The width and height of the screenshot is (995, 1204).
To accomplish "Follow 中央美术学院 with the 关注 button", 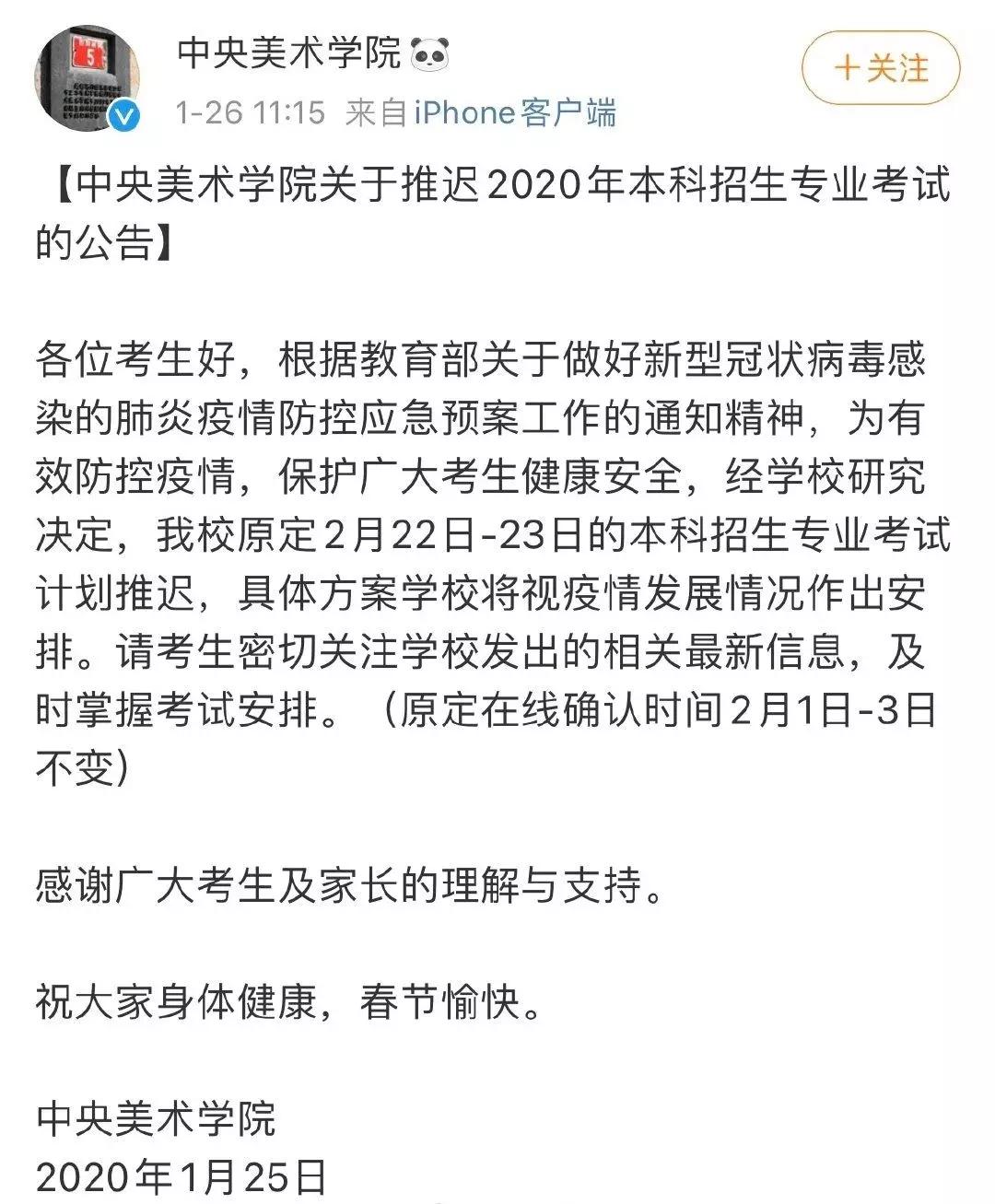I will click(880, 68).
